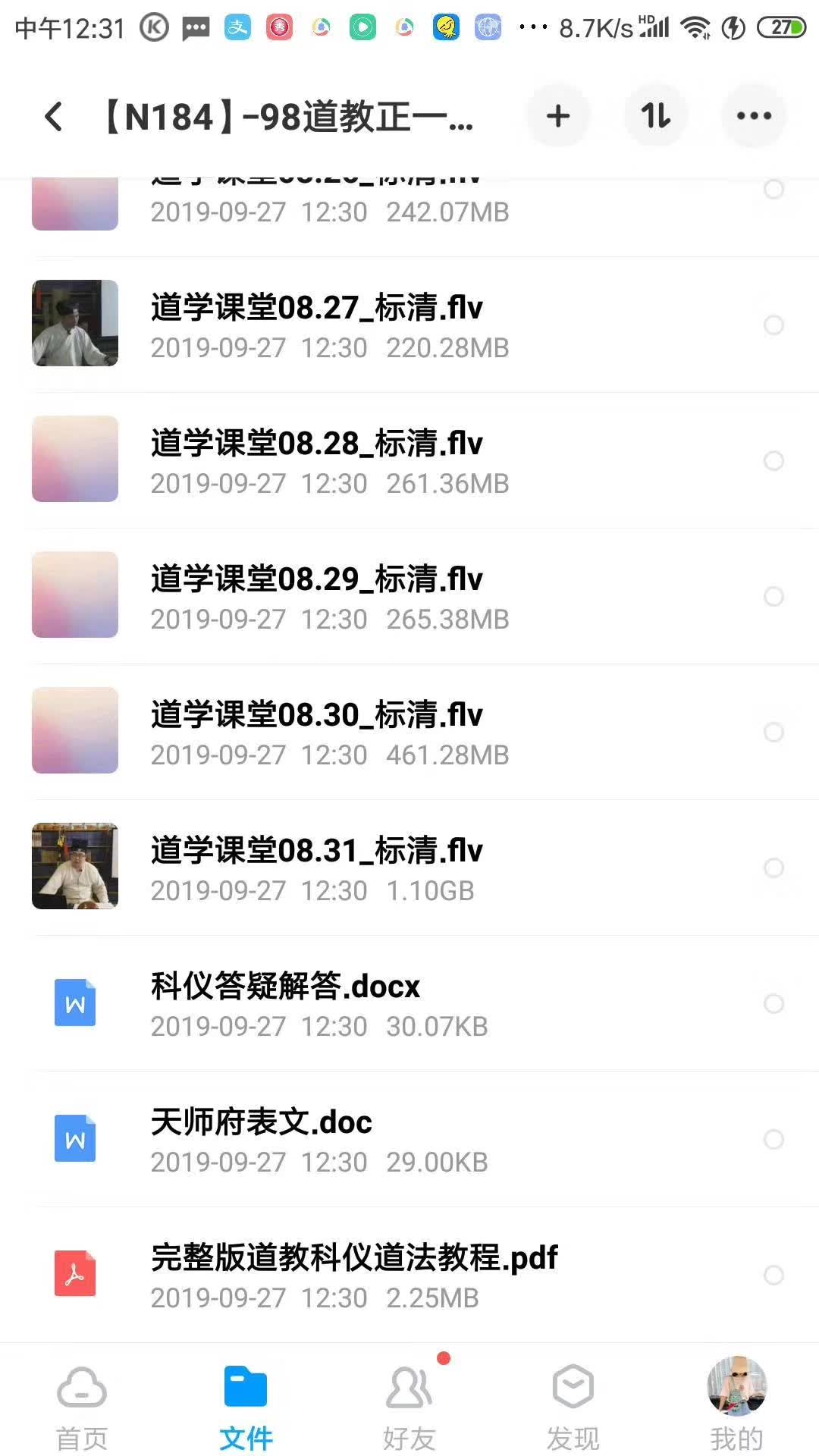Open the more options (...) menu
Viewport: 819px width, 1456px height.
753,115
